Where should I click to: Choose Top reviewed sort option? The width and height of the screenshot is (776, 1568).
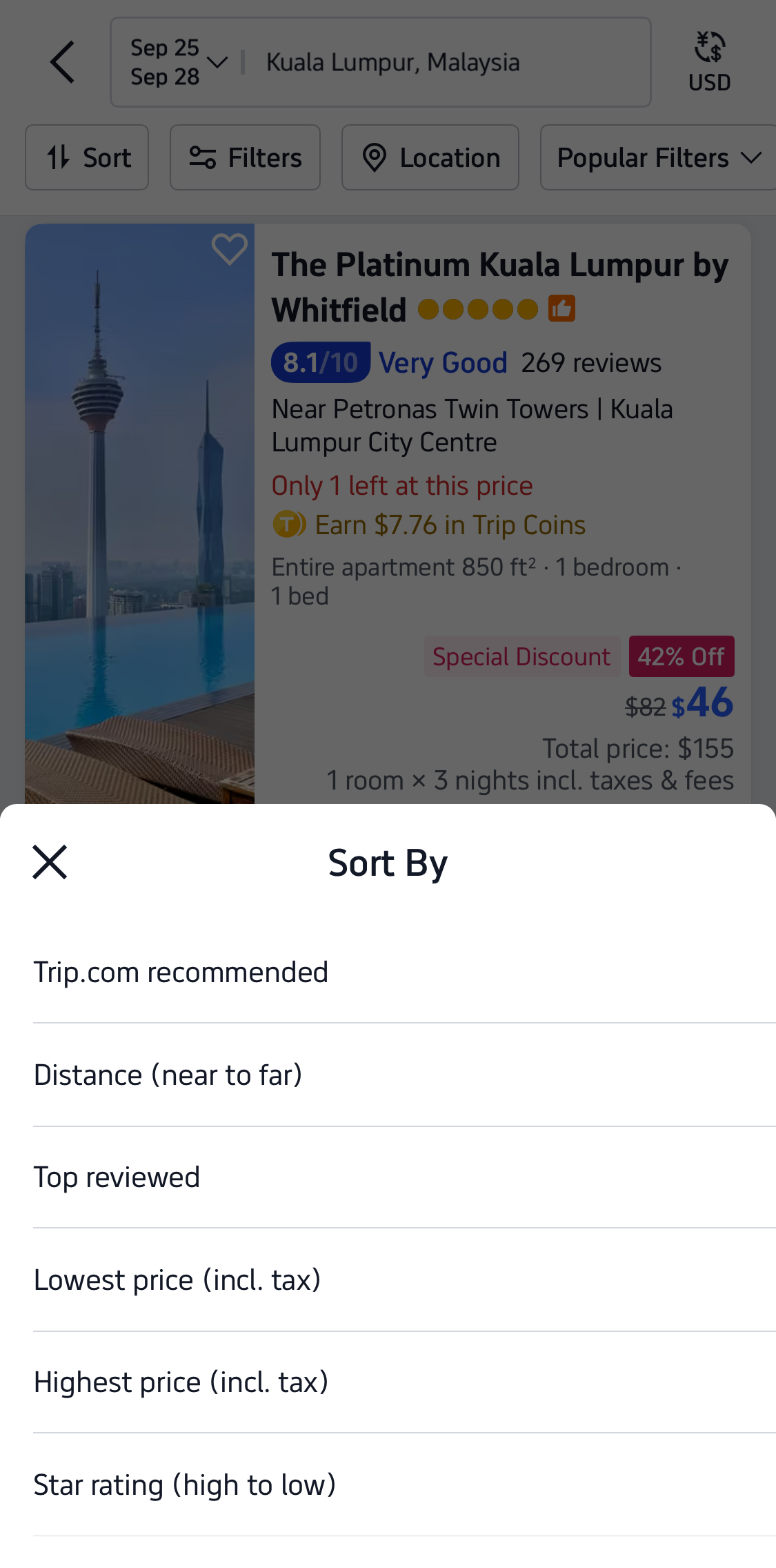tap(117, 1177)
